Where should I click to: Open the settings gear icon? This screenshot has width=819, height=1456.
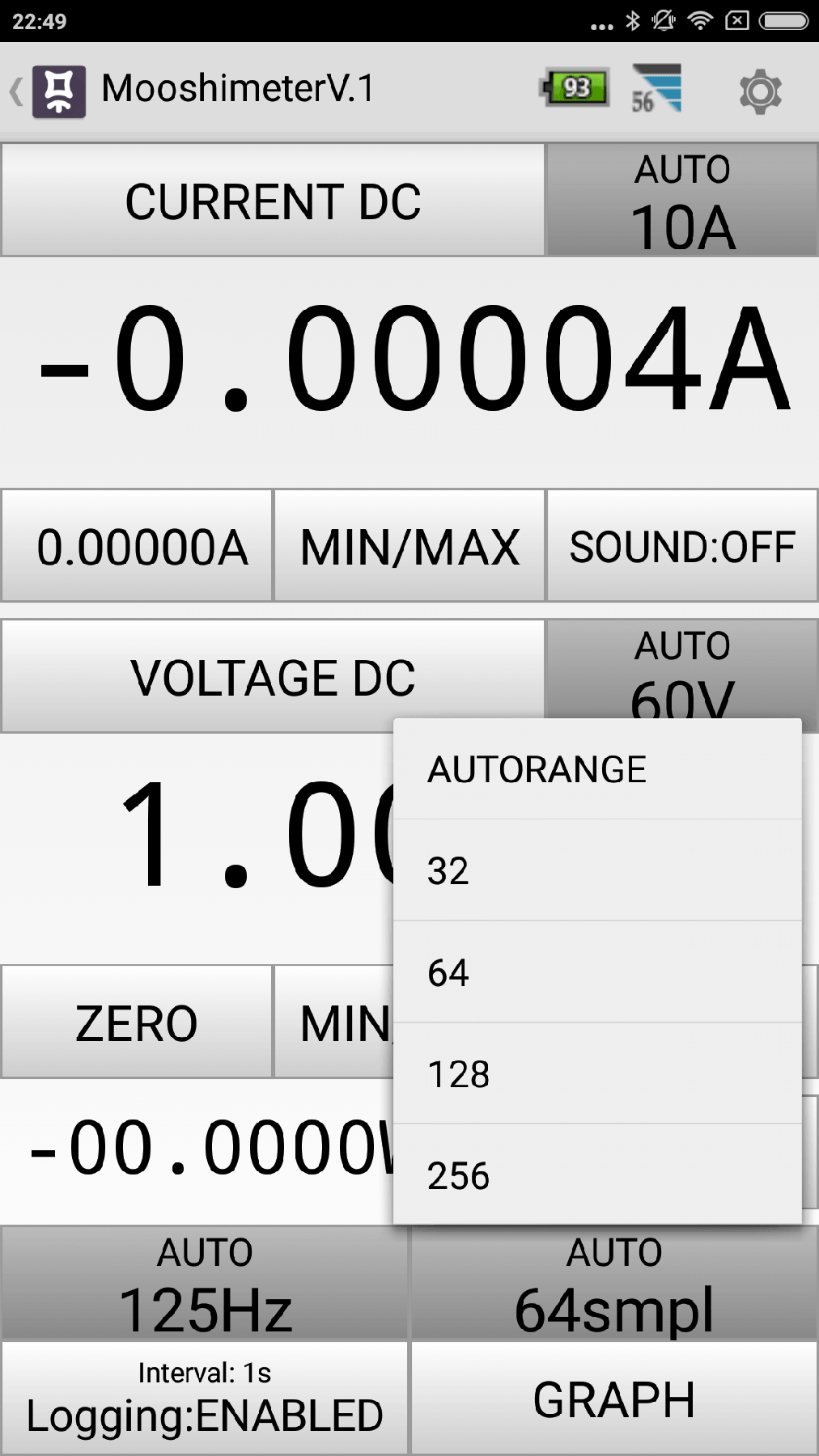pos(760,91)
